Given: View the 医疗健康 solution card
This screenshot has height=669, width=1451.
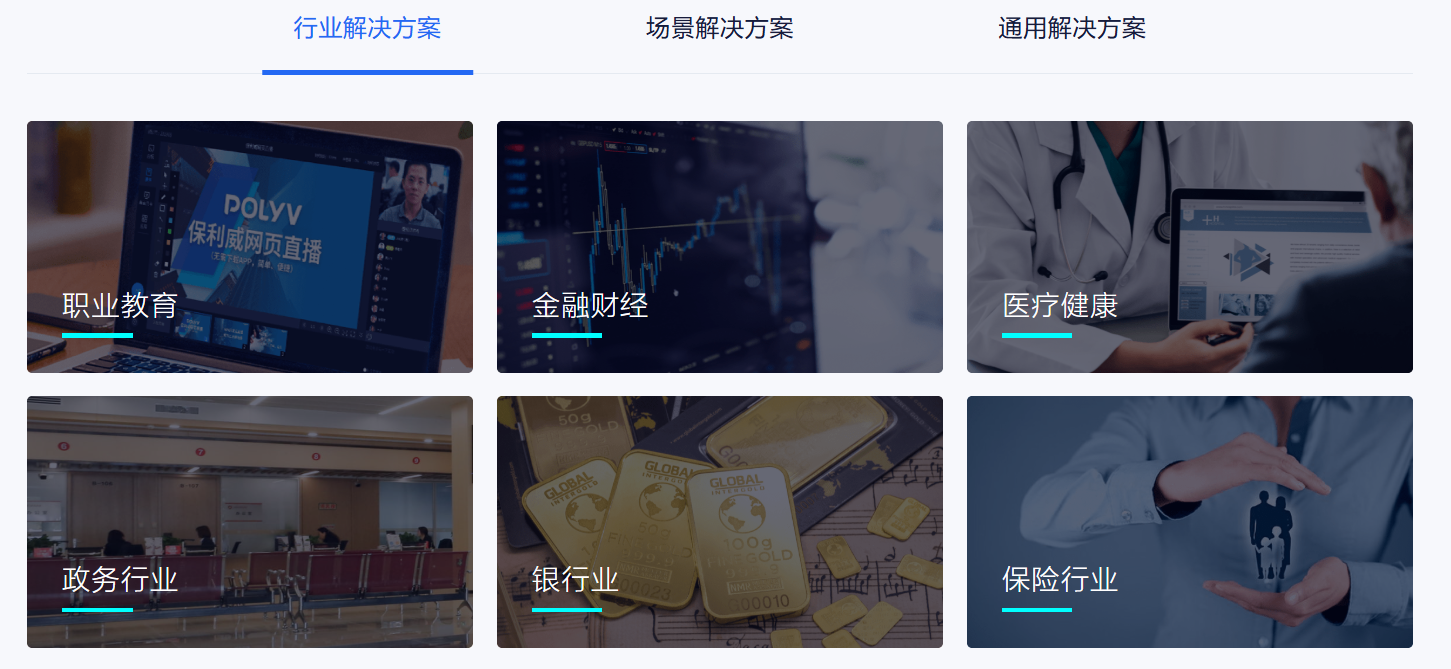Looking at the screenshot, I should (x=1190, y=247).
